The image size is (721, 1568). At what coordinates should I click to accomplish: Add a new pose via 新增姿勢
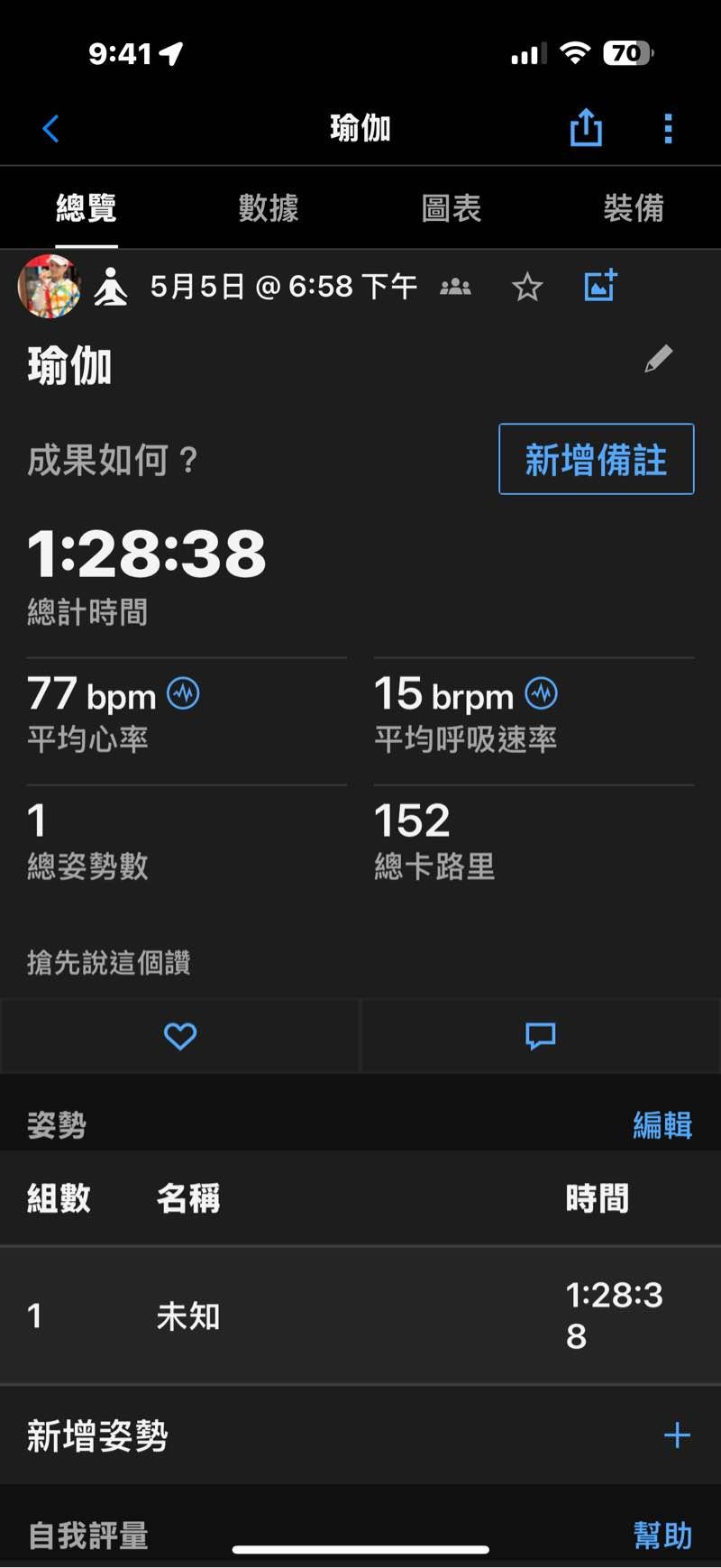click(677, 1435)
